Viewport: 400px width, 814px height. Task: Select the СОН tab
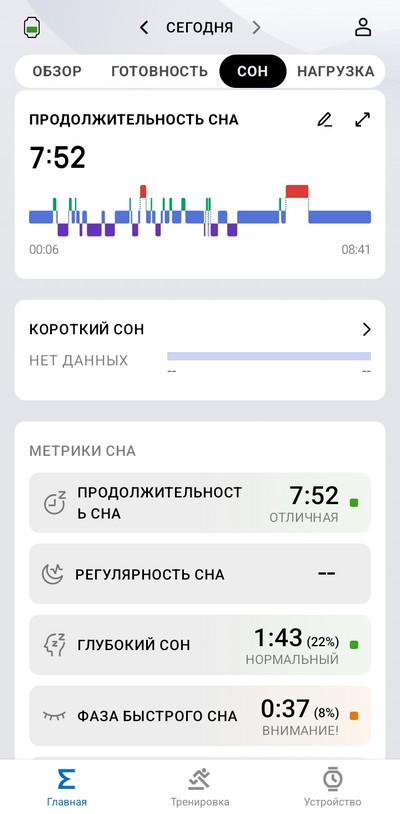point(253,71)
